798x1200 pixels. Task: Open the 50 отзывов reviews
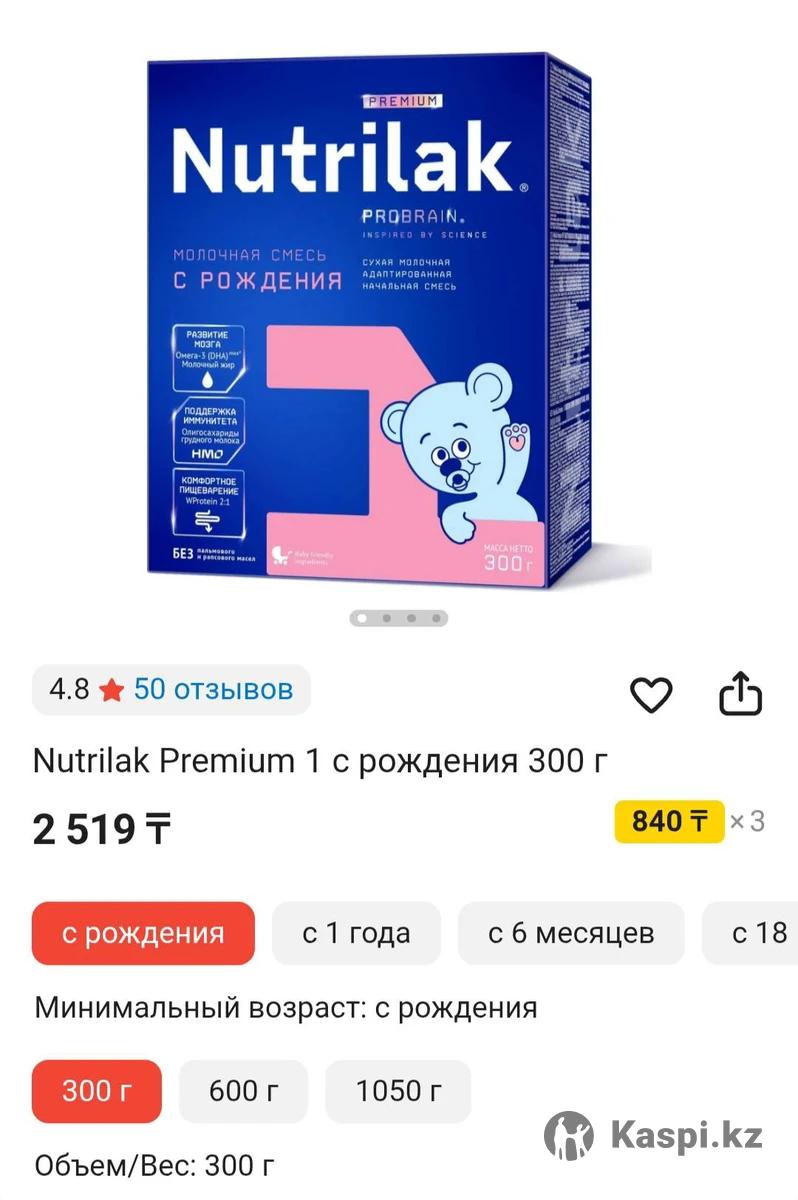213,690
